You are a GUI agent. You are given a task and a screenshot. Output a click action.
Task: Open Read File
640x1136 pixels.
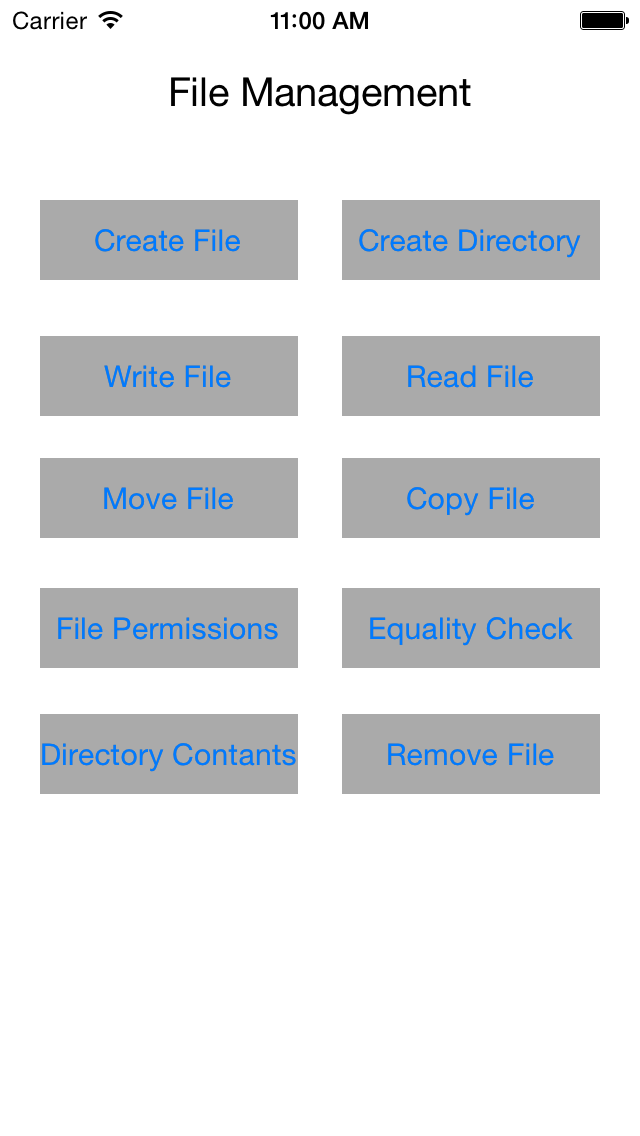click(470, 376)
